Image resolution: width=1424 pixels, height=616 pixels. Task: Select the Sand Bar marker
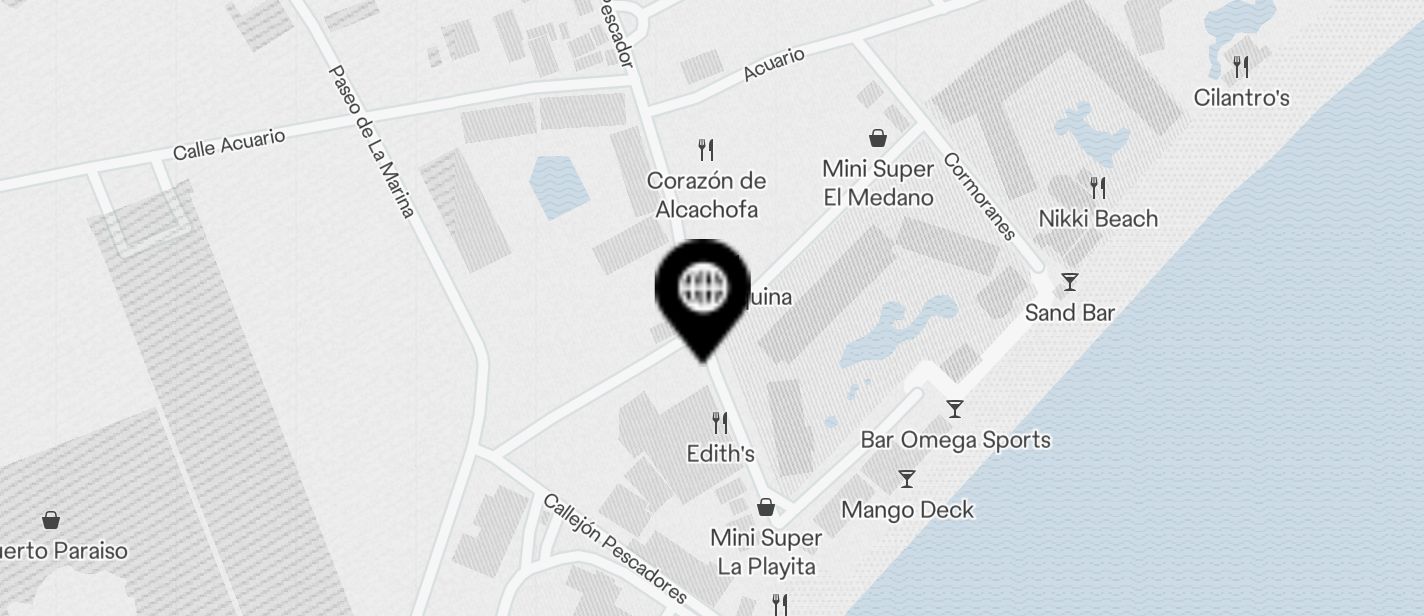[x=1070, y=282]
